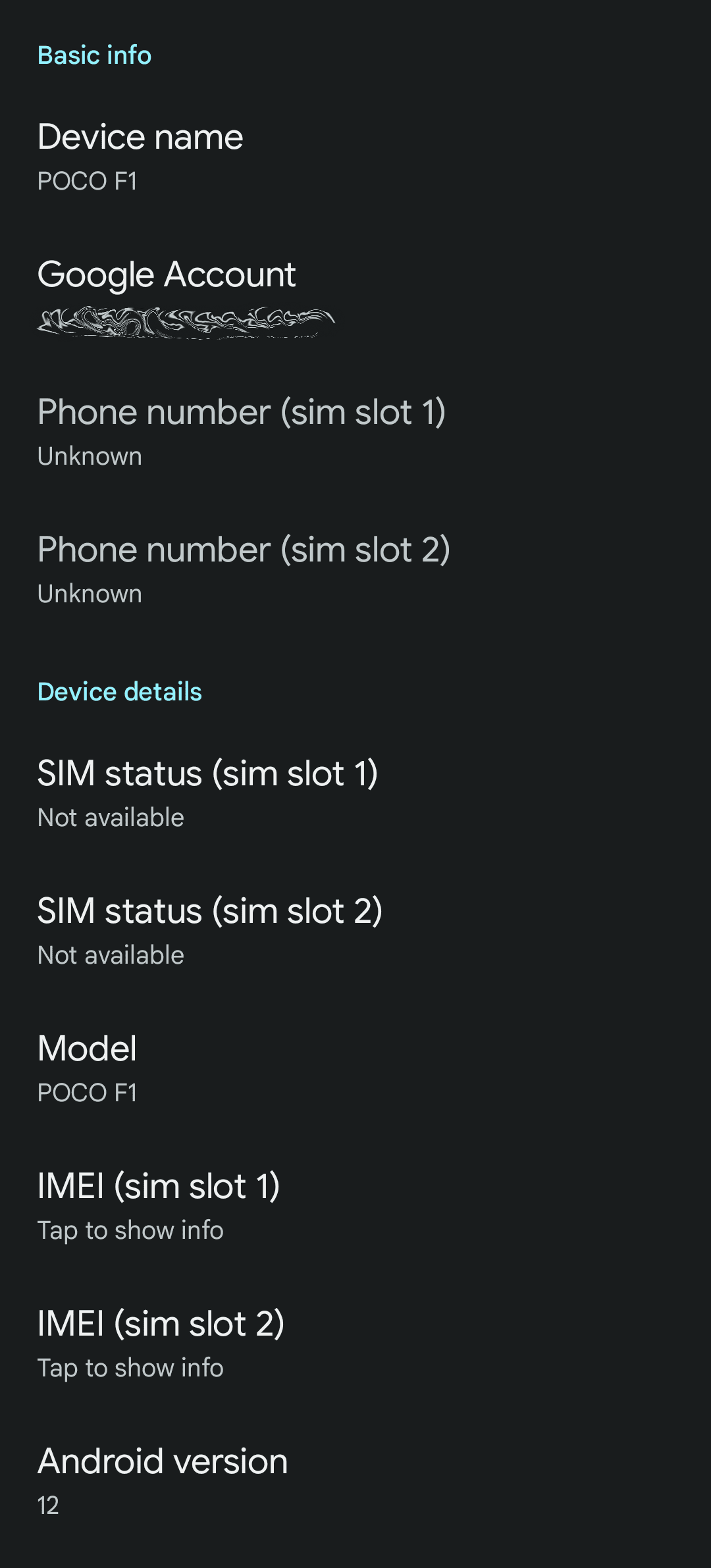711x1568 pixels.
Task: Tap Phone number for sim slot 1
Action: tap(355, 432)
